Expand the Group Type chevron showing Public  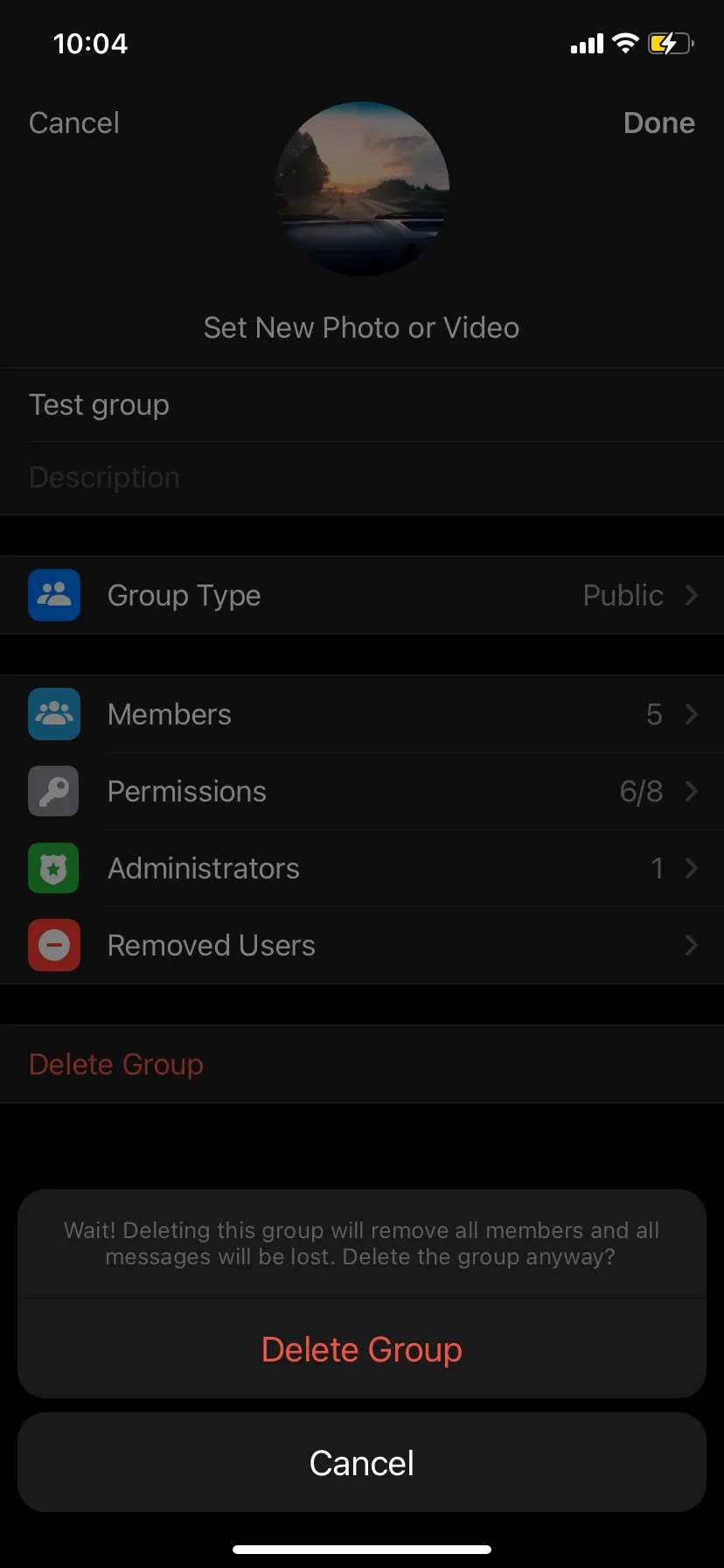click(x=692, y=595)
